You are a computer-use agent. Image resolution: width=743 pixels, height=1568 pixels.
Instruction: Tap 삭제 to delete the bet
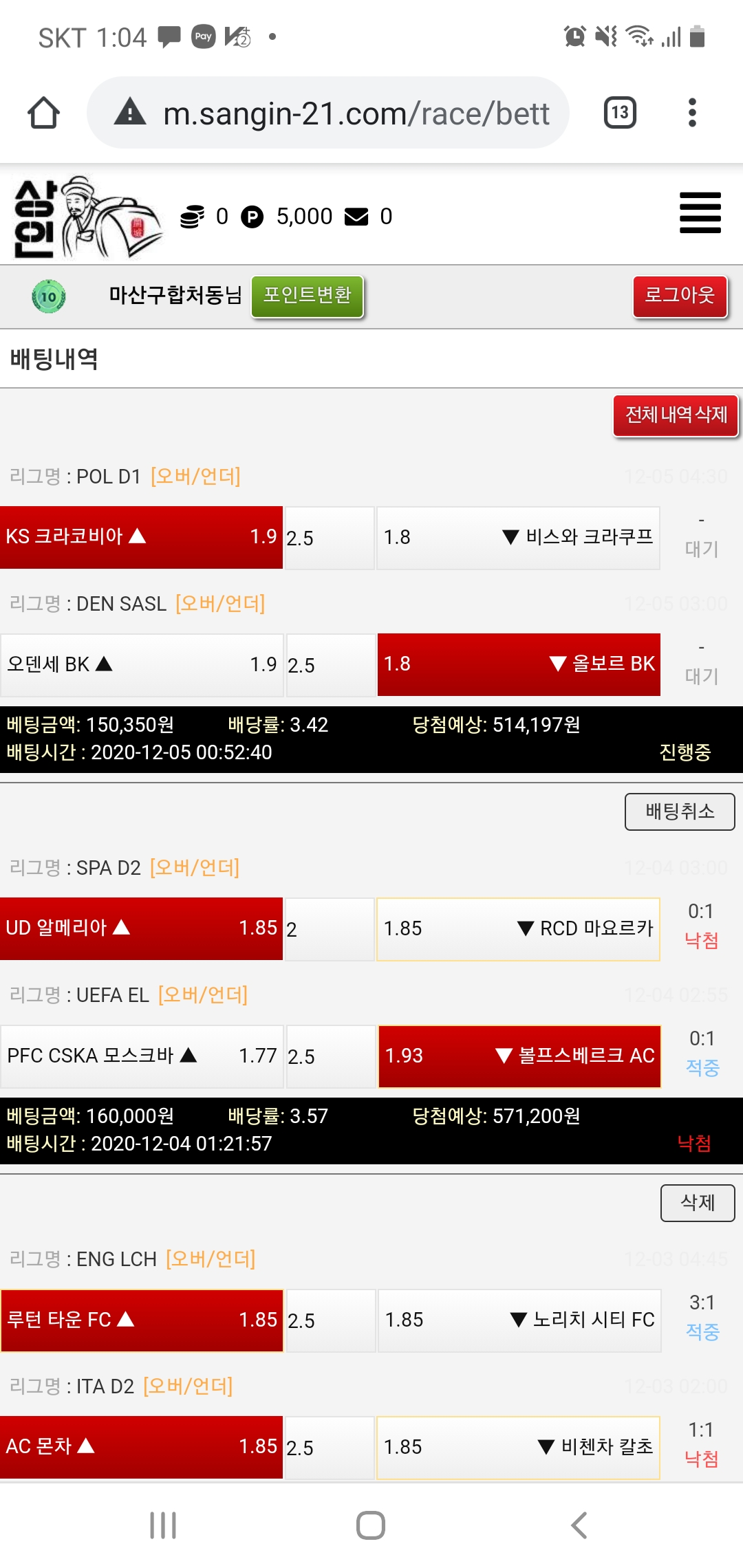pyautogui.click(x=698, y=1203)
